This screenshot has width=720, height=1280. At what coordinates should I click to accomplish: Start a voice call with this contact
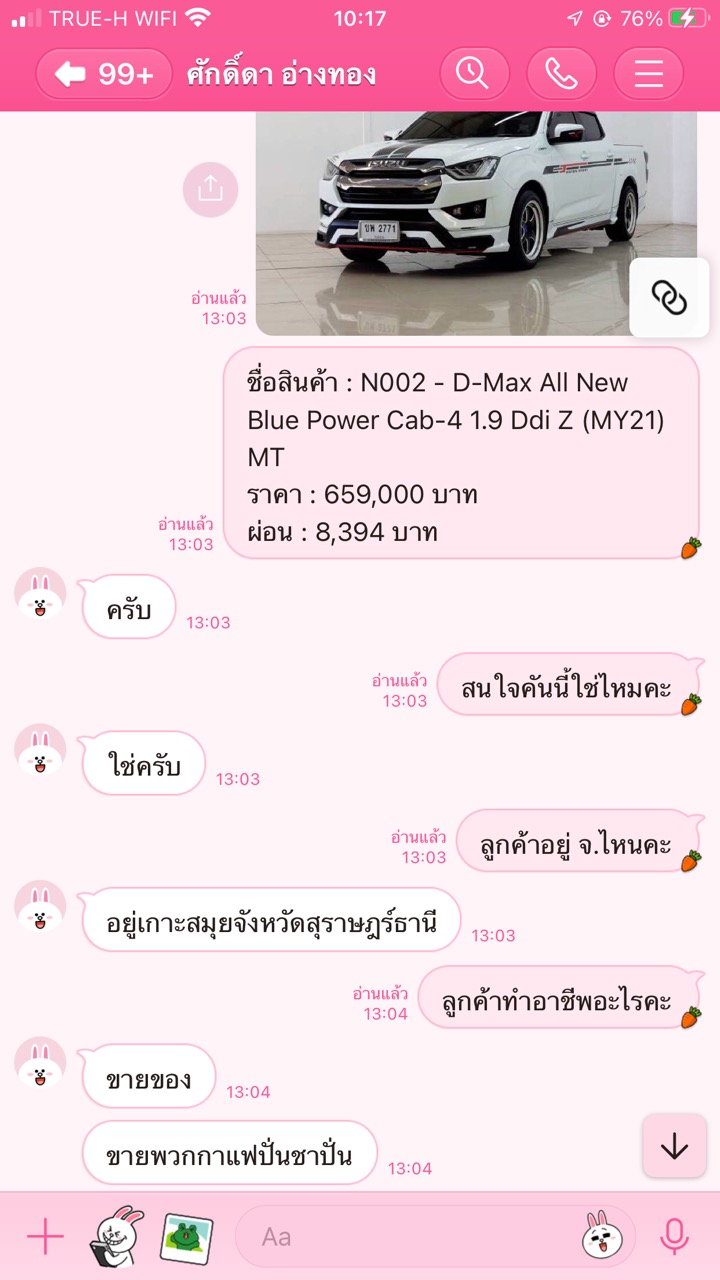coord(562,74)
